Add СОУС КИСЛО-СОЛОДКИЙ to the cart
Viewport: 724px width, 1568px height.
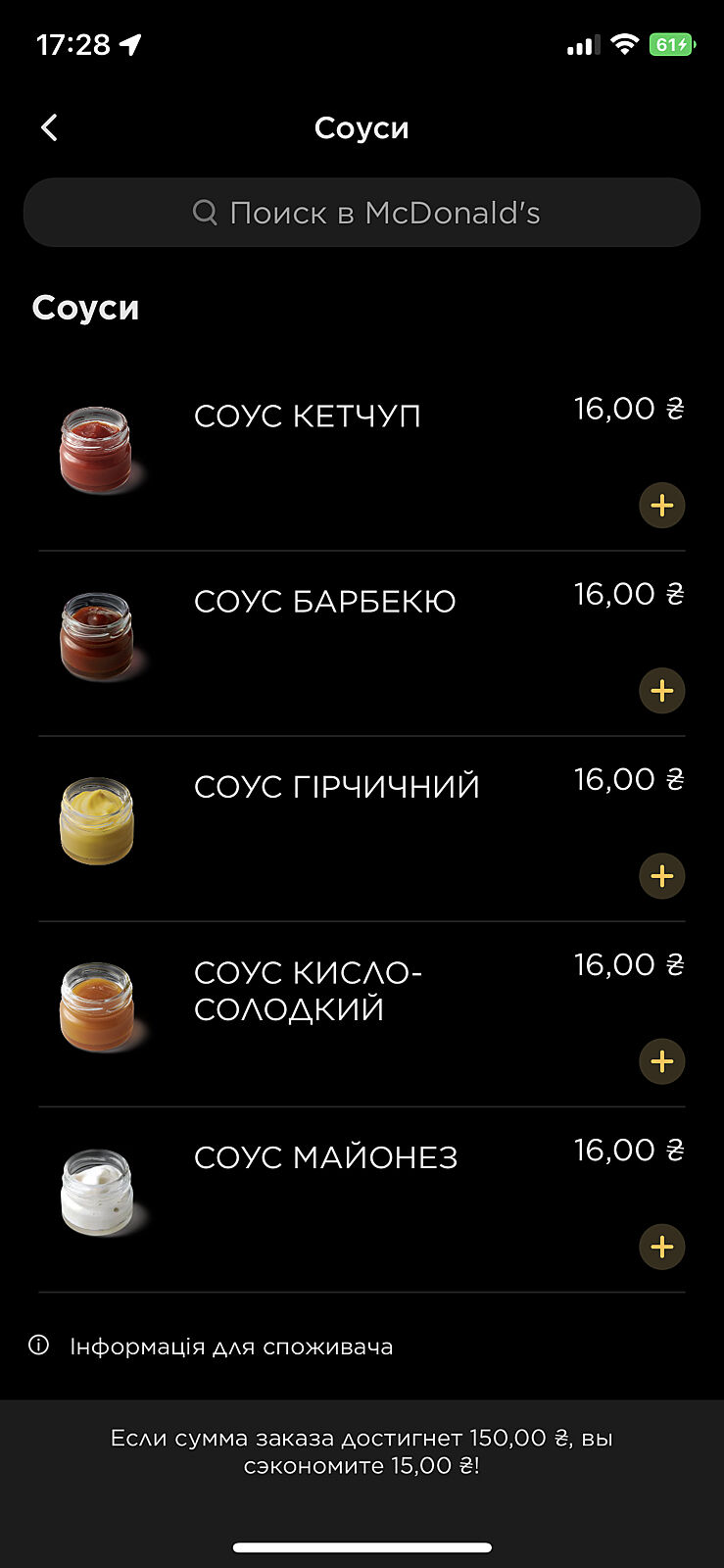(662, 1061)
